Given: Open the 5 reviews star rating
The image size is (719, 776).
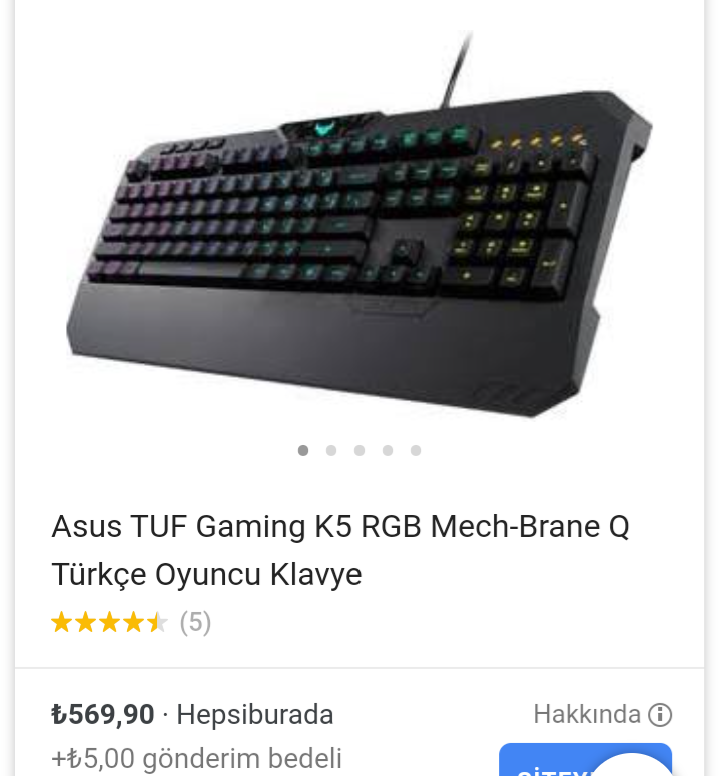Looking at the screenshot, I should (x=130, y=623).
